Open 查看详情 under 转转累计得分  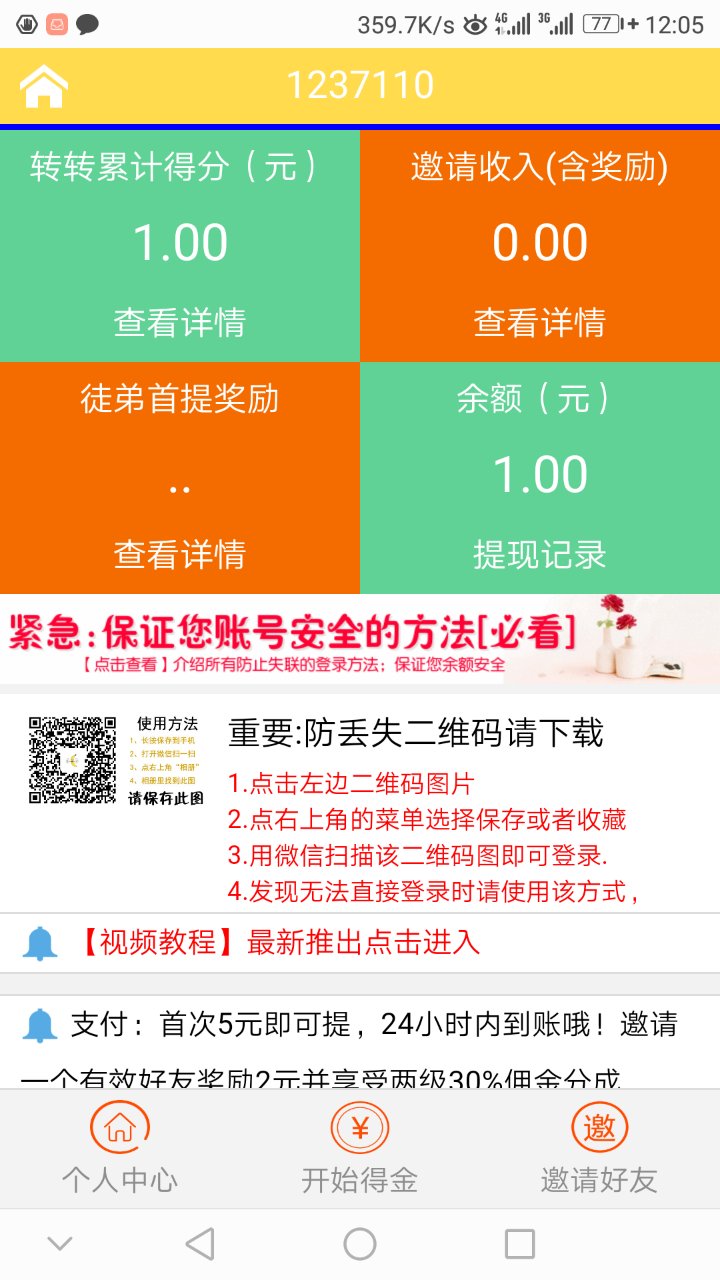tap(178, 323)
